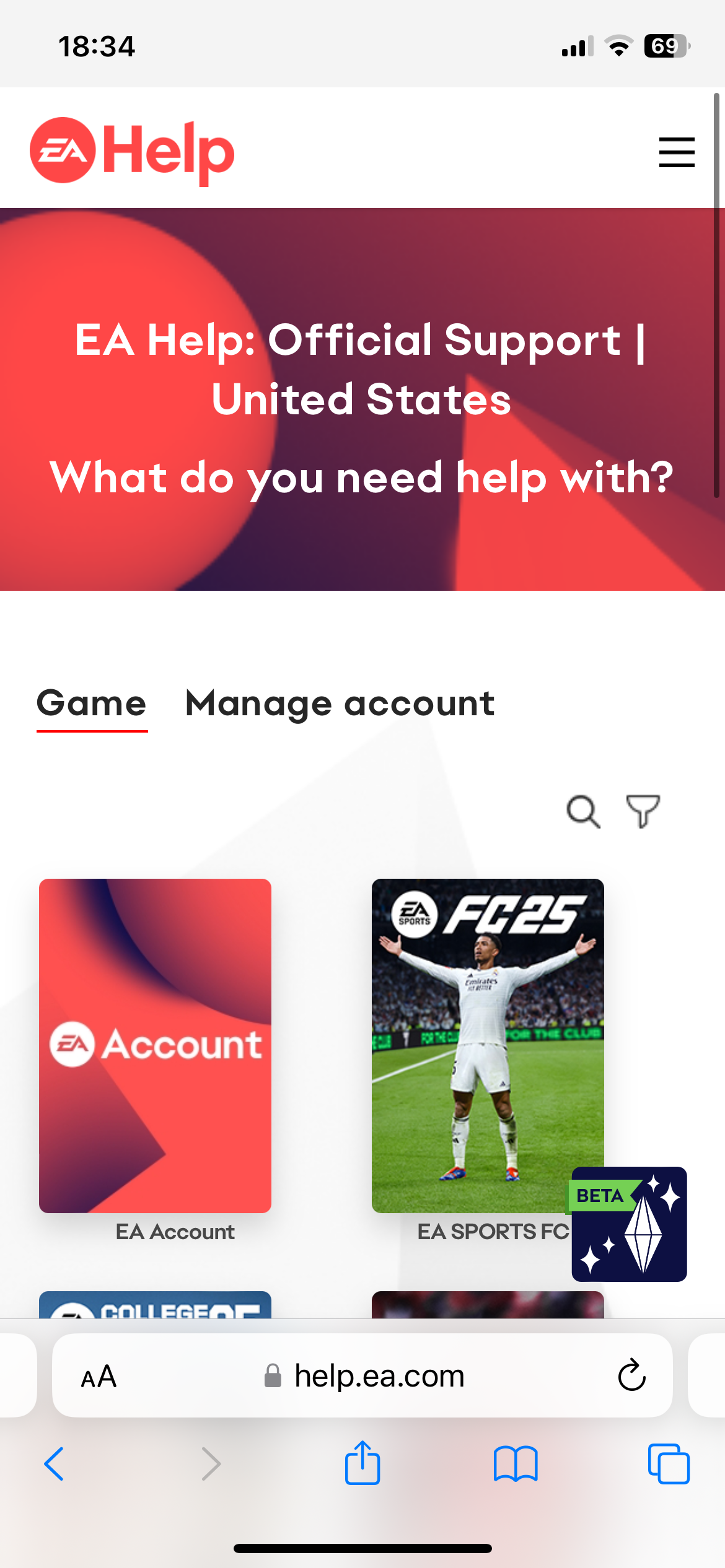Screen dimensions: 725x1568
Task: Show all open tabs
Action: (668, 1464)
